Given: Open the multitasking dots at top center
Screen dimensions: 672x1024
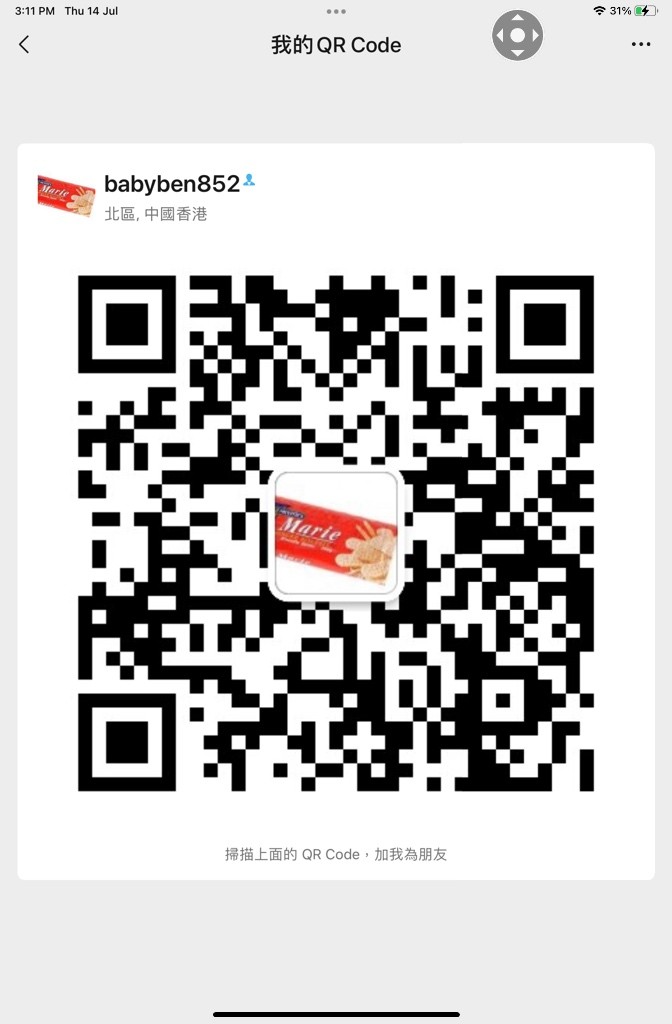Looking at the screenshot, I should pos(336,11).
